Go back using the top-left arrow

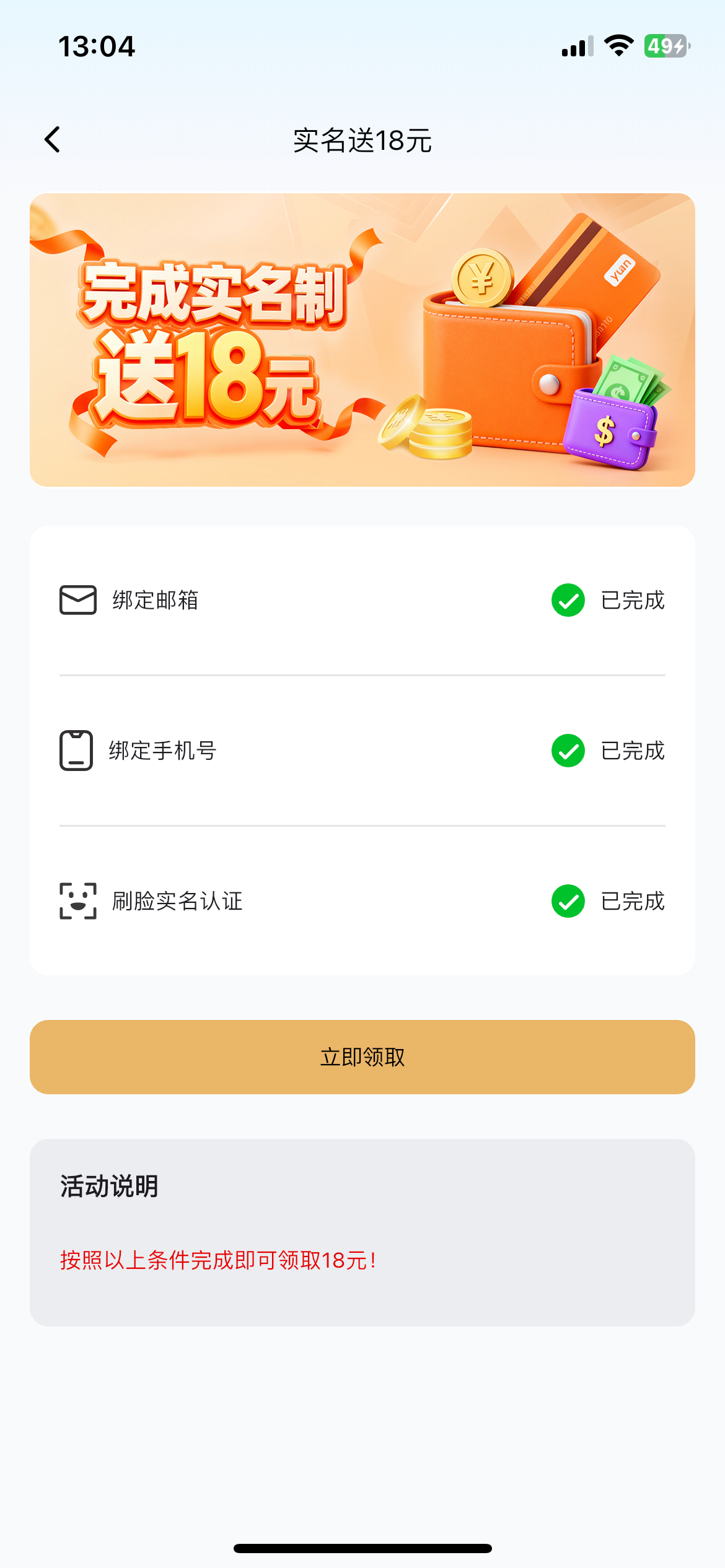(53, 140)
